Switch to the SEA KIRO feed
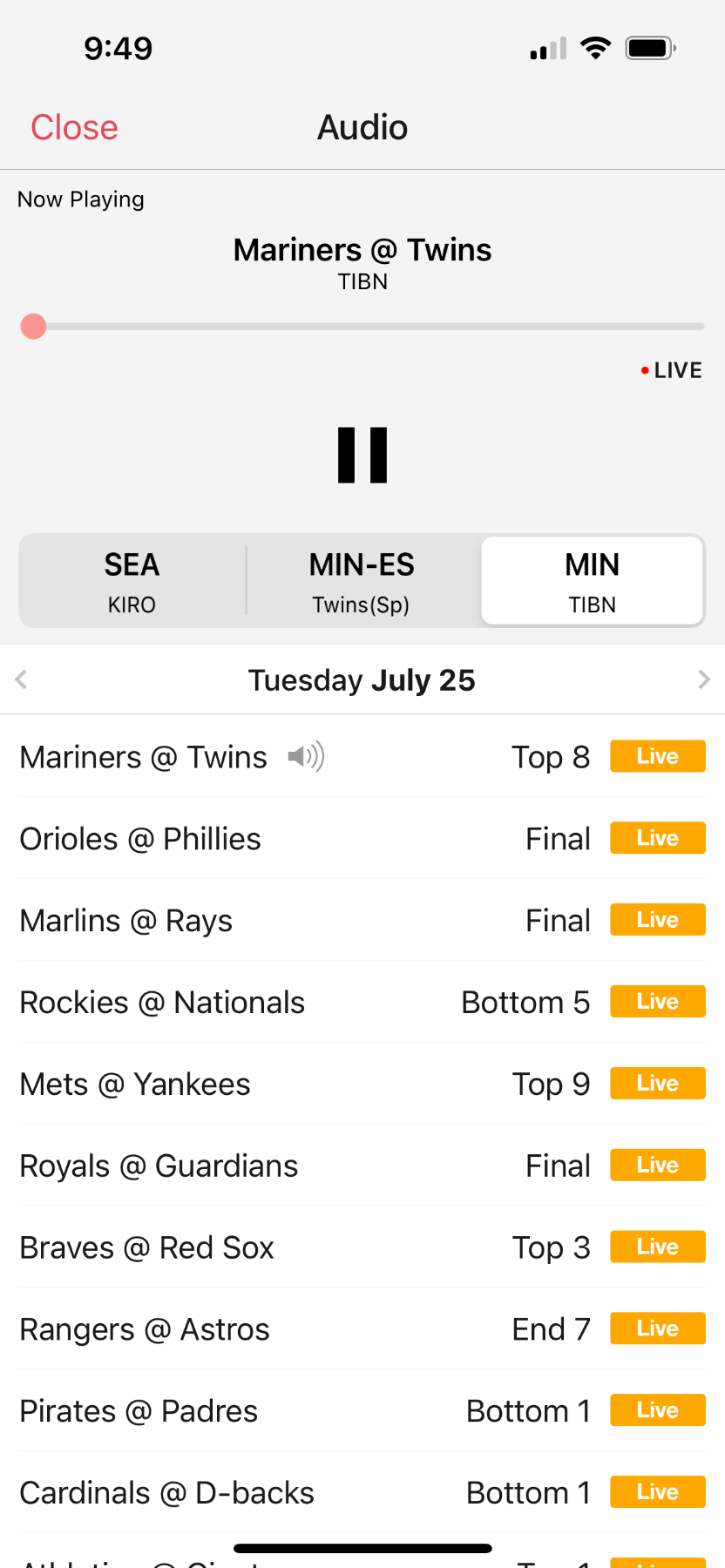Viewport: 725px width, 1568px height. (x=132, y=581)
